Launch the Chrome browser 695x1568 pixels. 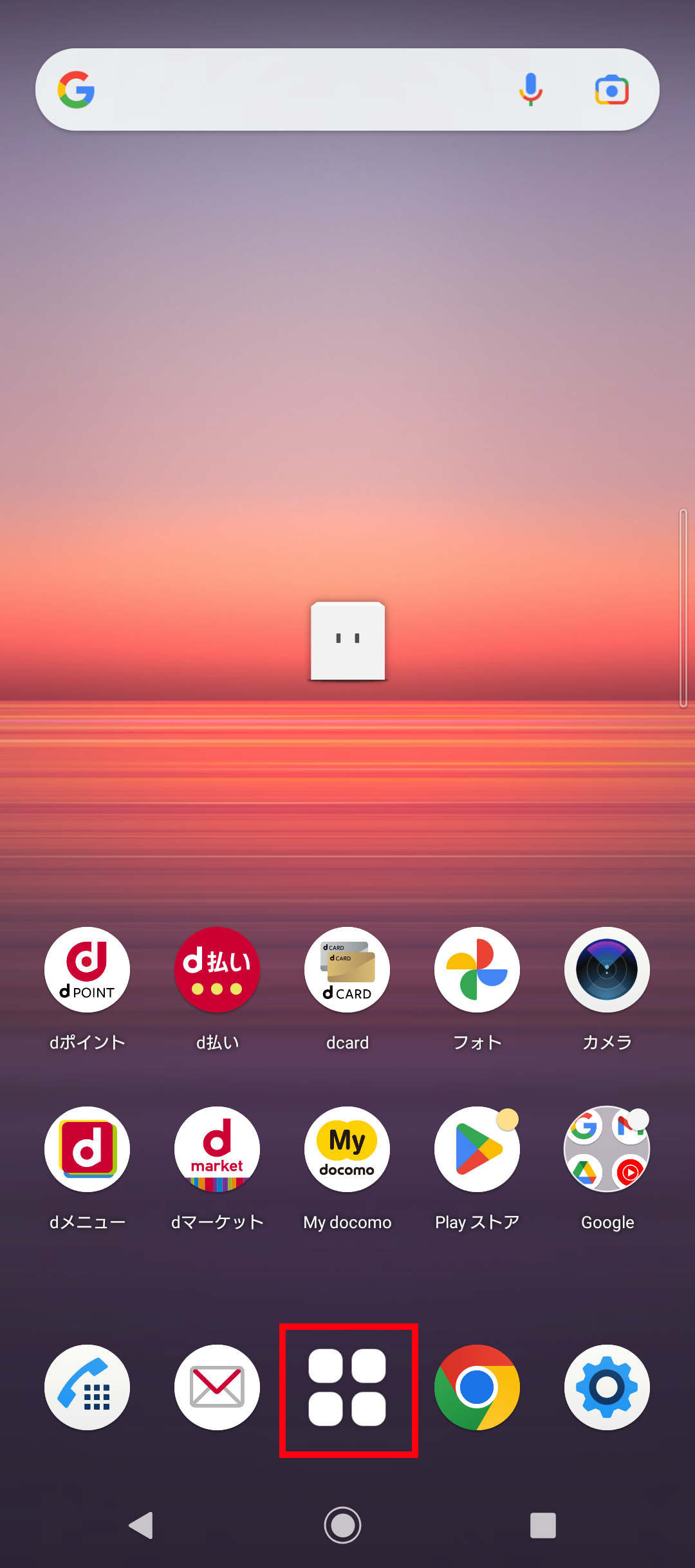[x=477, y=1387]
